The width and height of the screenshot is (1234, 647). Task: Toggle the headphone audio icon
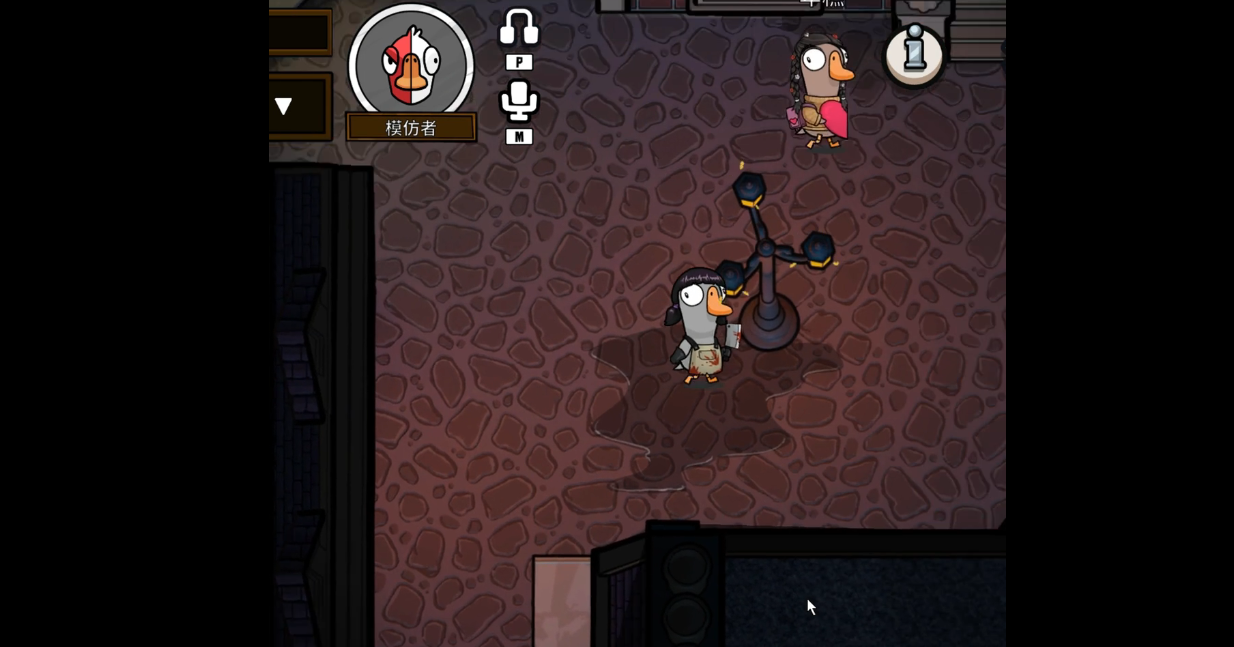[x=518, y=28]
